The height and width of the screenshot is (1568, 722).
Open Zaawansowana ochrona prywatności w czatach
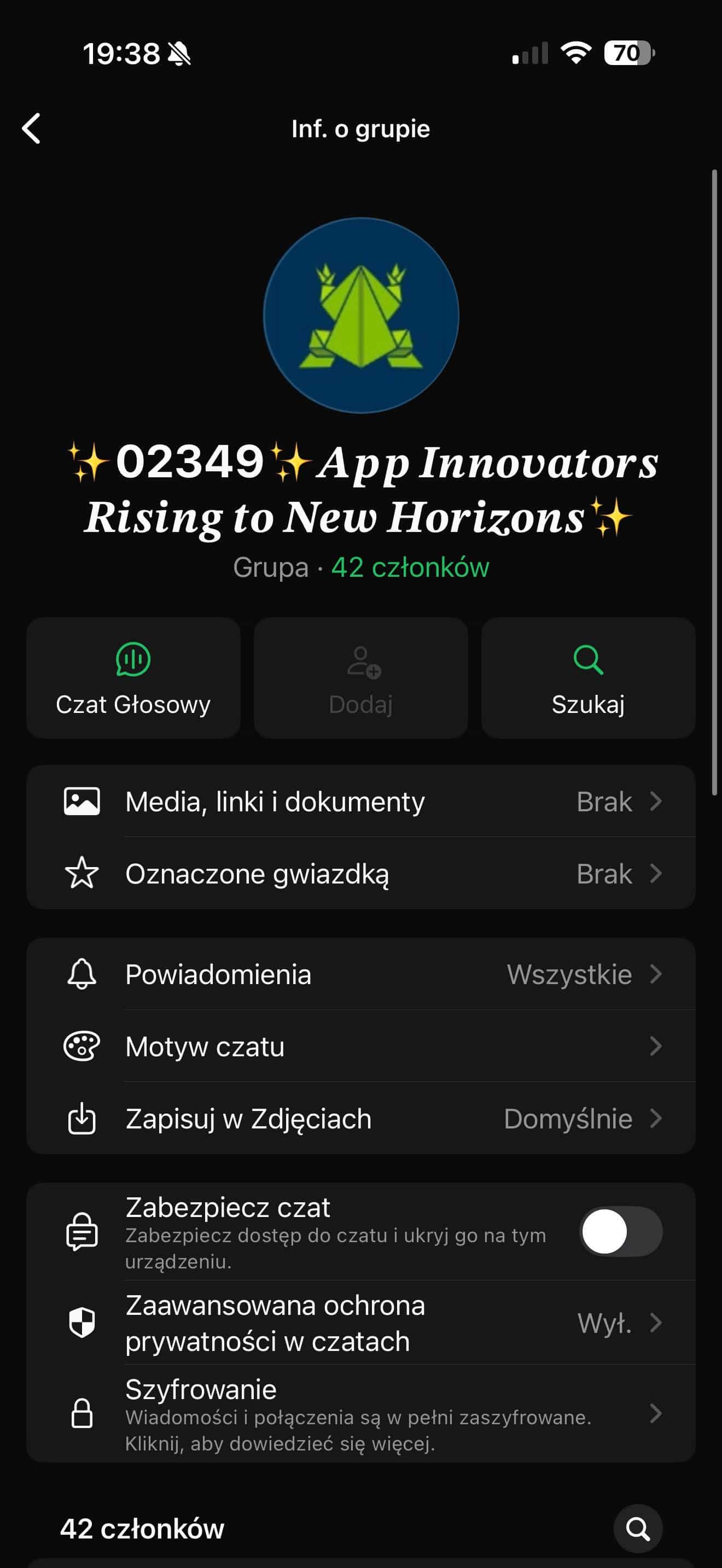[361, 1323]
